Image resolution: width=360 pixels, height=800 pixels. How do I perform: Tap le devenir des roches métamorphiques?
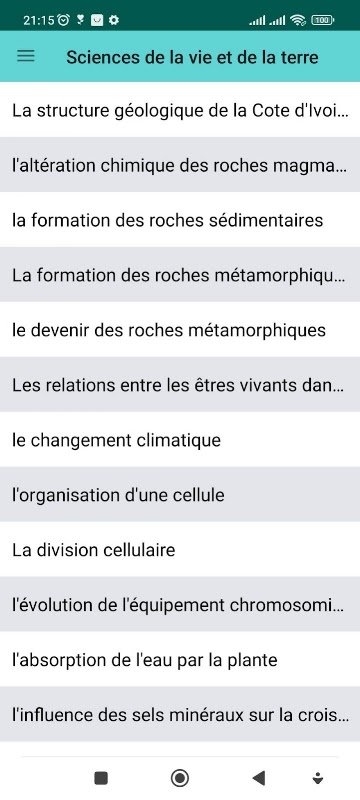coord(180,330)
